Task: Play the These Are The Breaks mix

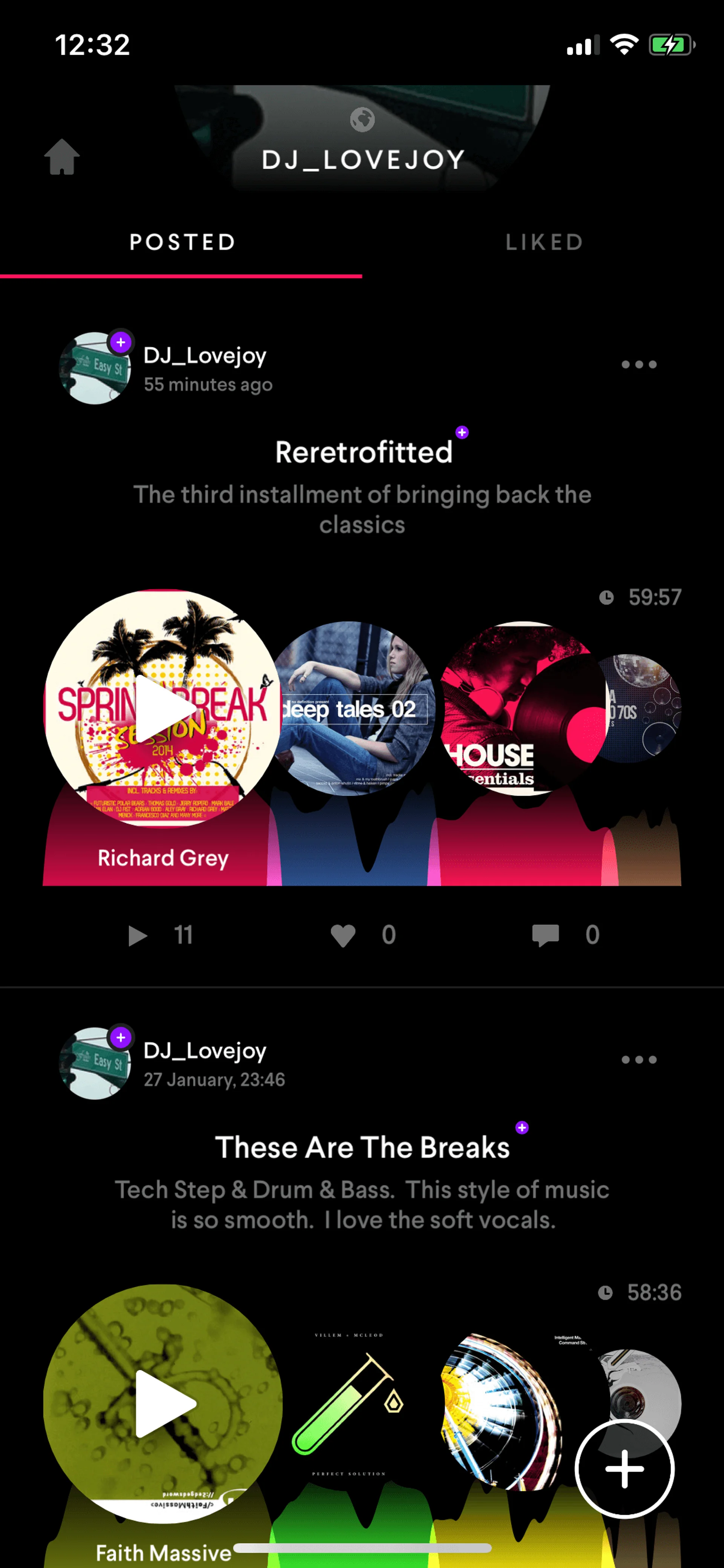Action: (x=163, y=1404)
